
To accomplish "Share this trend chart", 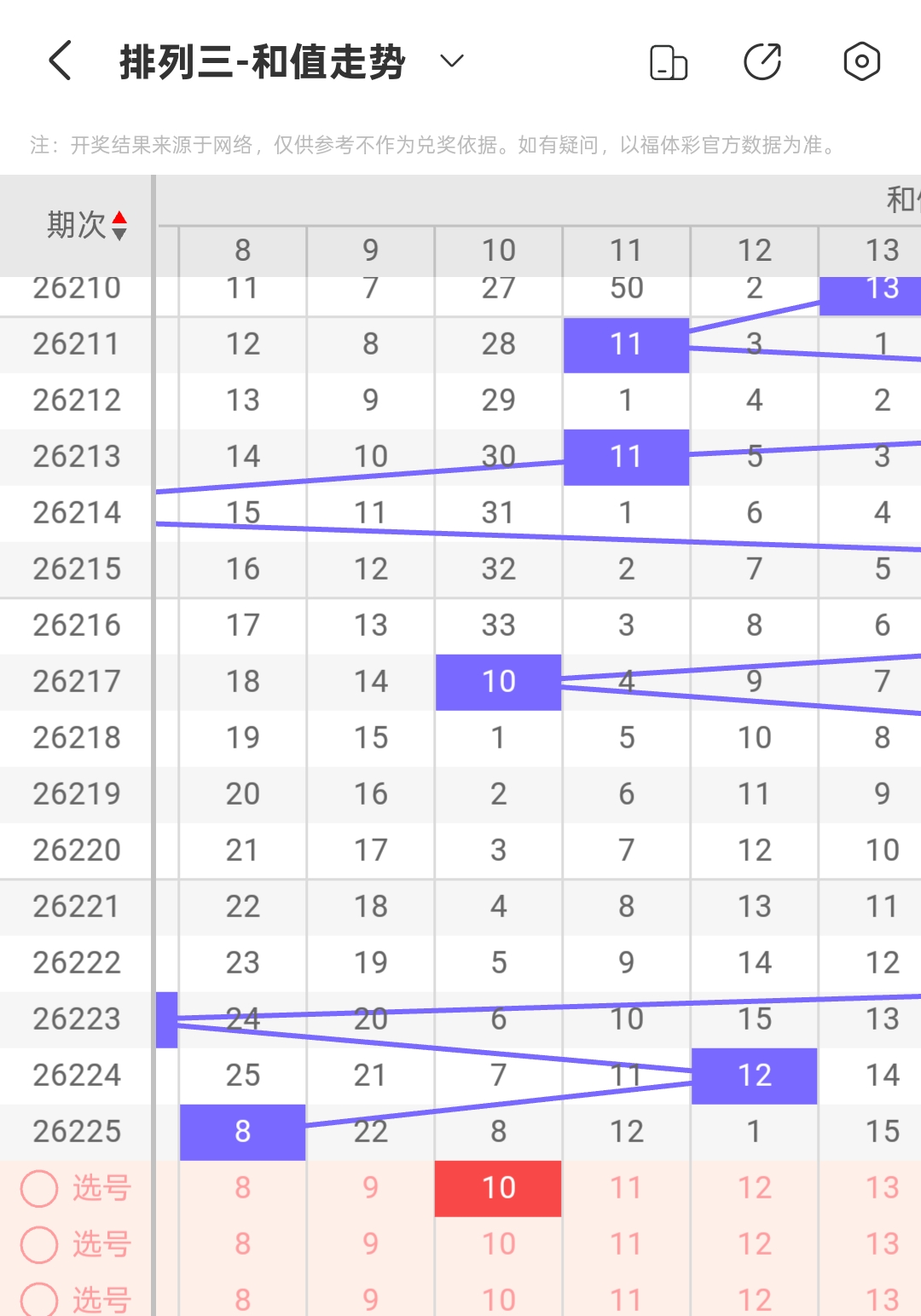I will tap(762, 61).
